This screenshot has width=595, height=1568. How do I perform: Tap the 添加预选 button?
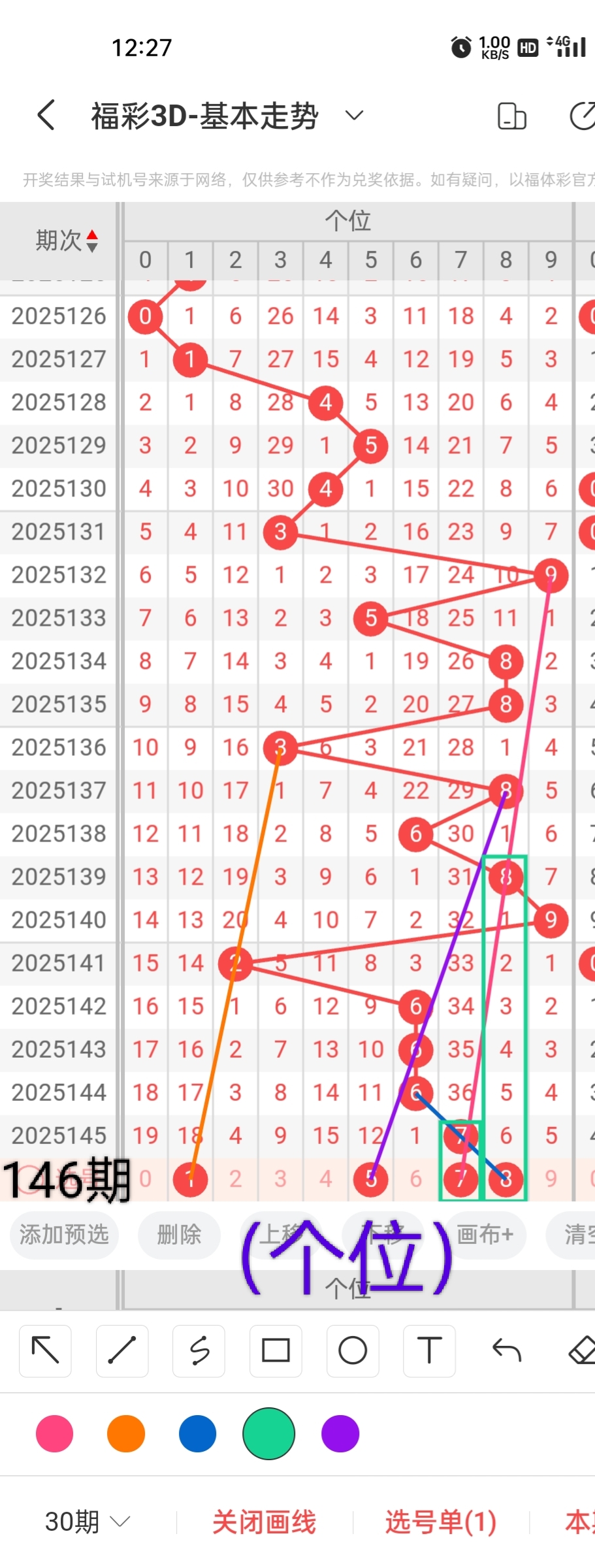click(x=64, y=1234)
